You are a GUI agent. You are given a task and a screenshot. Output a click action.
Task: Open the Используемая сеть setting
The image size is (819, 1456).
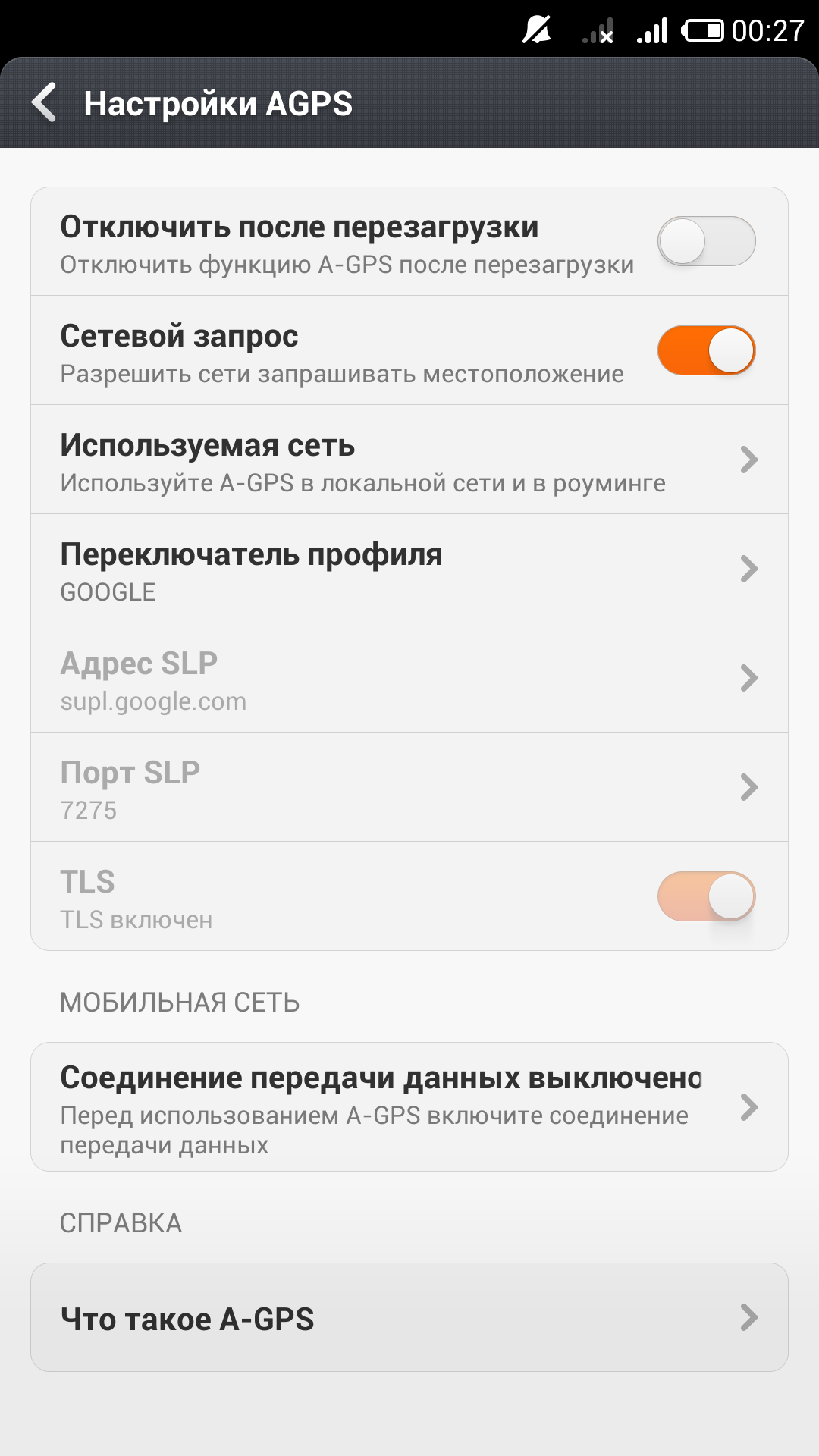[409, 460]
